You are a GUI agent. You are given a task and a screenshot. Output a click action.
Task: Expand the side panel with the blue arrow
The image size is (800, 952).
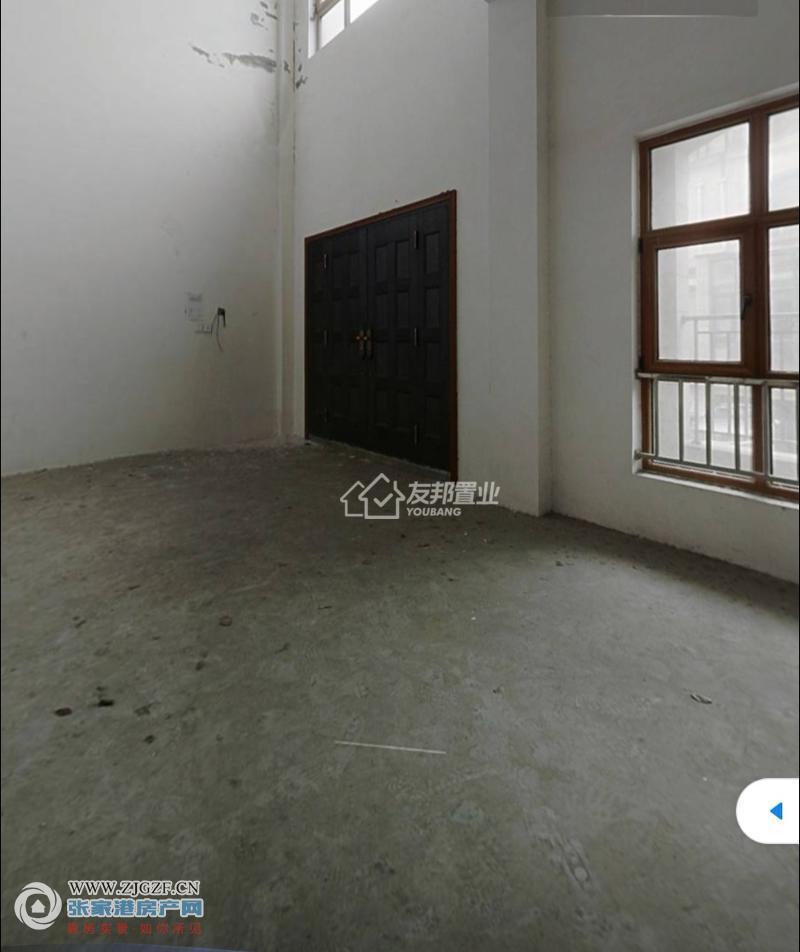point(775,811)
